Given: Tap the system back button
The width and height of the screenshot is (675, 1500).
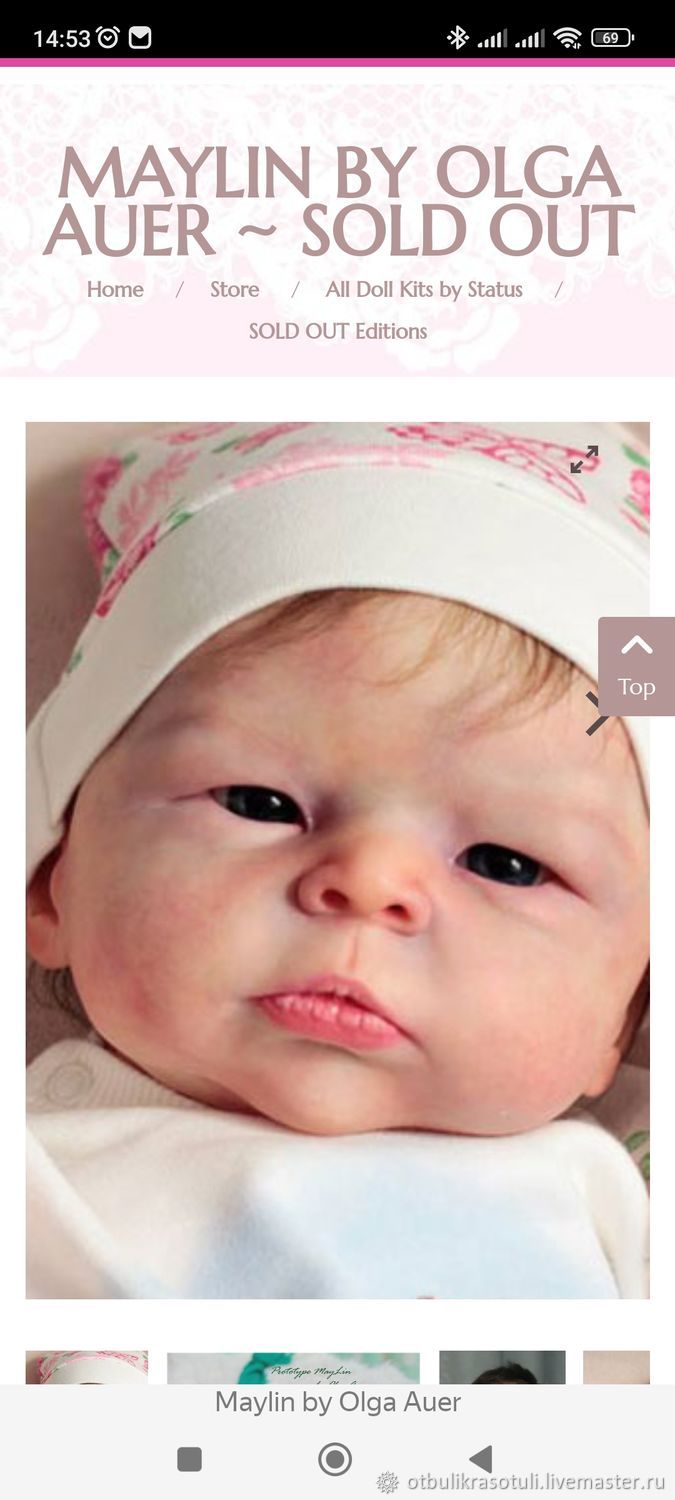Looking at the screenshot, I should [481, 1459].
